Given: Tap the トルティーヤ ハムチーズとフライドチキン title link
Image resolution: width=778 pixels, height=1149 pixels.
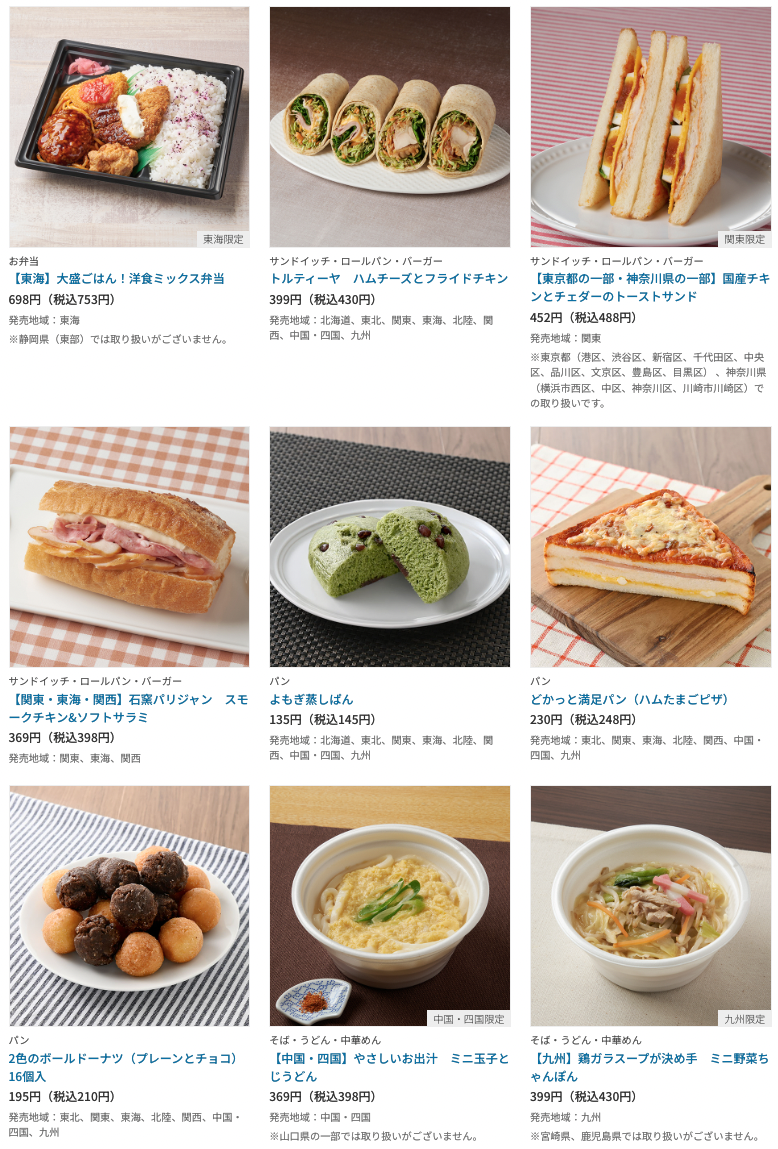Looking at the screenshot, I should (388, 279).
